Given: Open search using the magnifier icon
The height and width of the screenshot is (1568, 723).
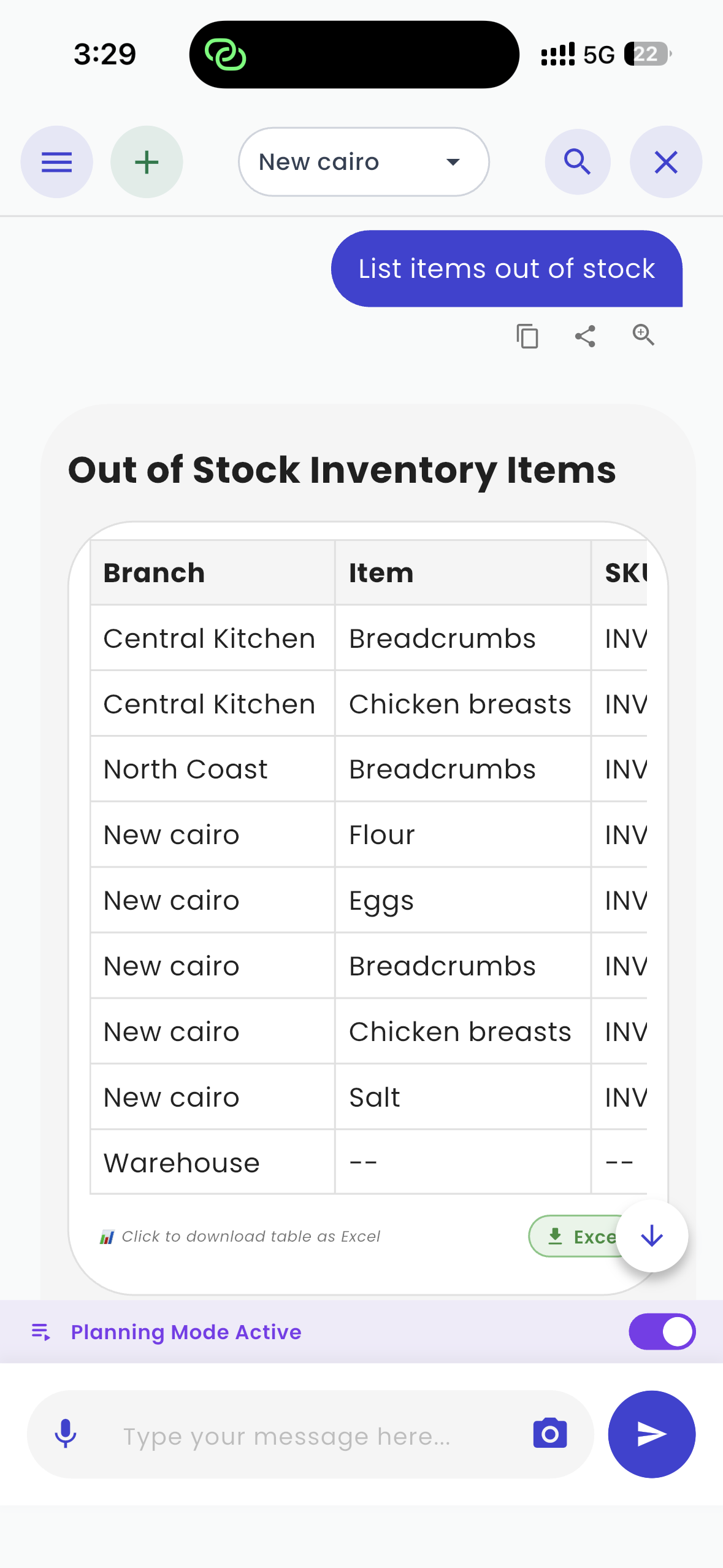Looking at the screenshot, I should click(x=577, y=162).
